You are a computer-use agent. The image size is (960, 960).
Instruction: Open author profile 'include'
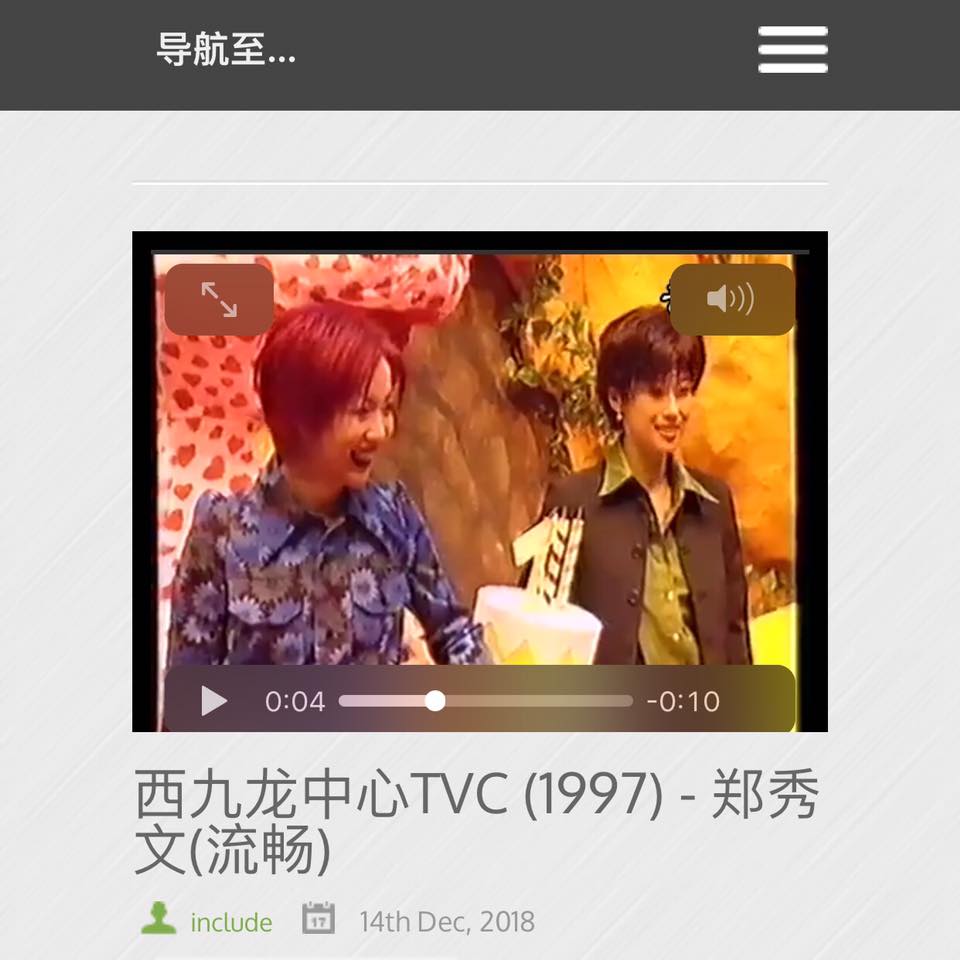[x=231, y=921]
